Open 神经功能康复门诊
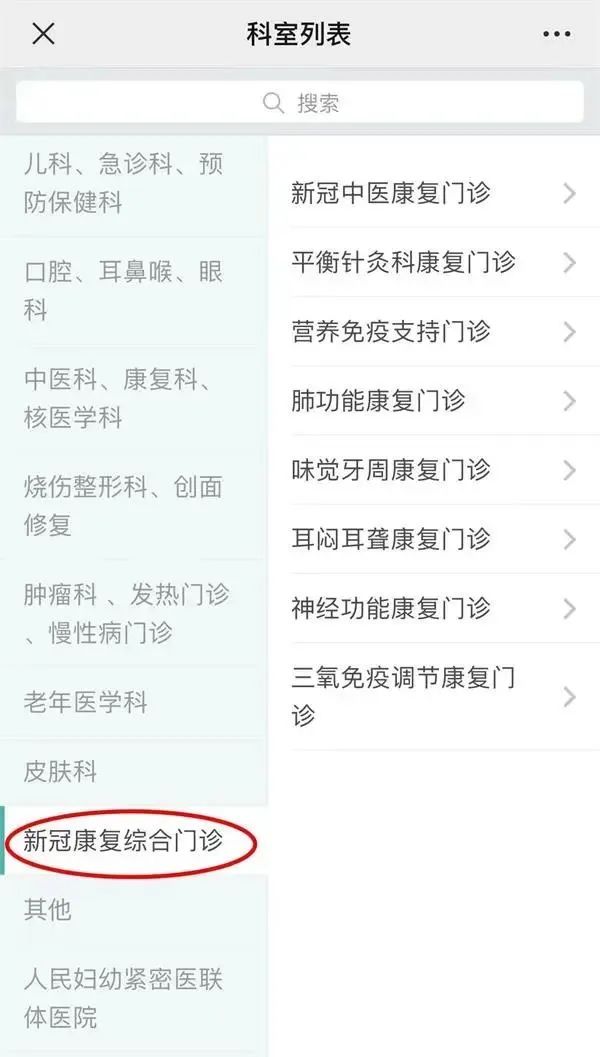600x1057 pixels. pos(431,608)
